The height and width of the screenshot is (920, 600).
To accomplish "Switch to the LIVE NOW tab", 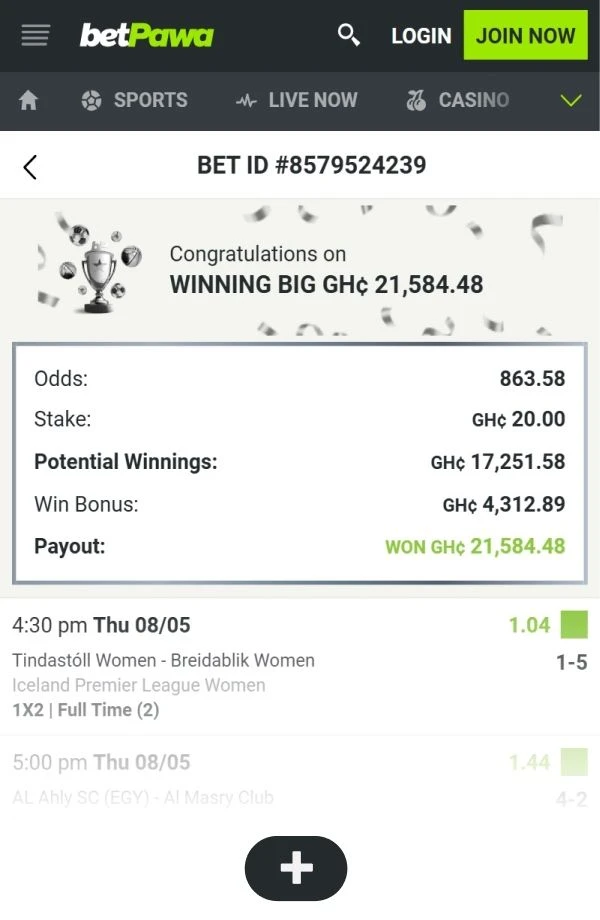I will (296, 100).
